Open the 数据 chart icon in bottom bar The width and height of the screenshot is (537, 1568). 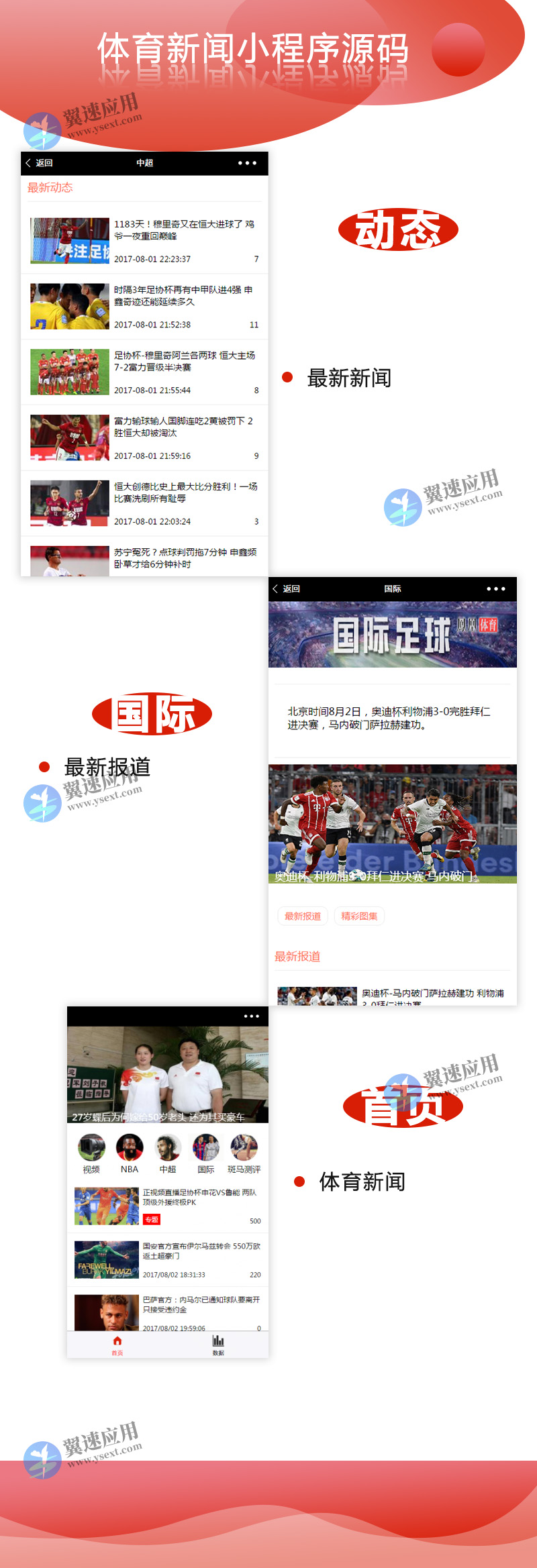point(216,1342)
